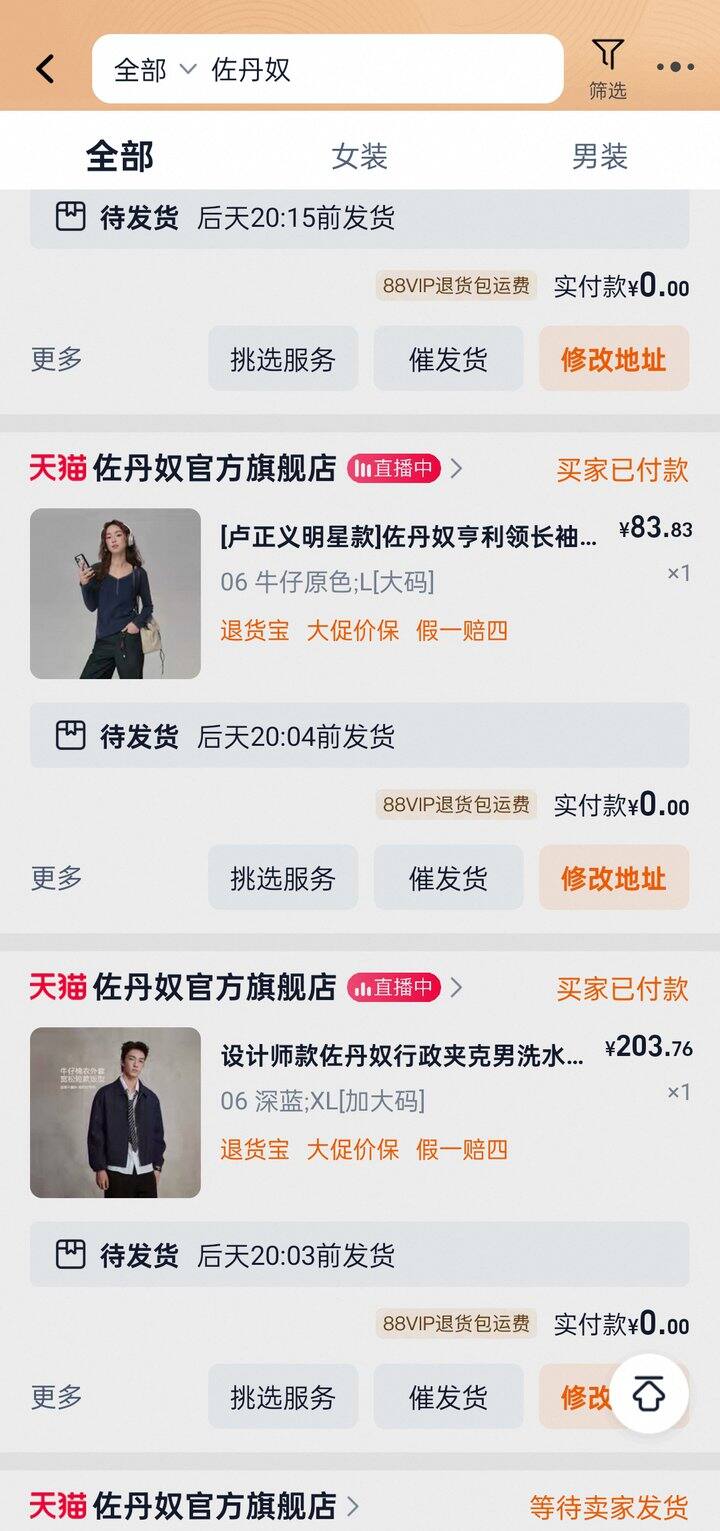Tap 催发货 for the 亨利领长袖 order
The height and width of the screenshot is (1531, 720).
[448, 878]
